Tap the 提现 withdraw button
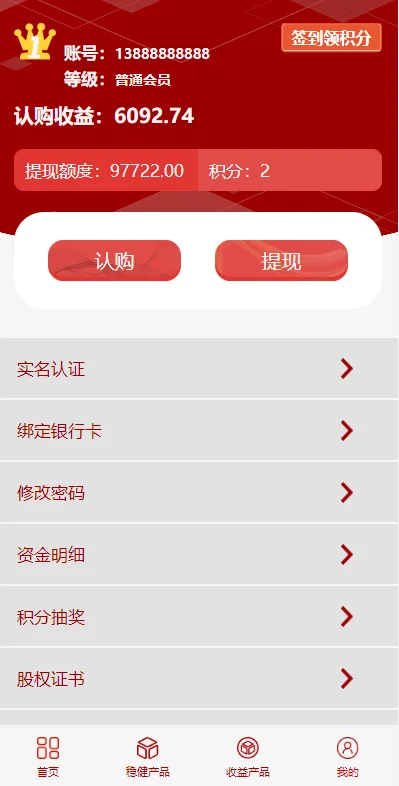The height and width of the screenshot is (786, 399). coord(281,261)
